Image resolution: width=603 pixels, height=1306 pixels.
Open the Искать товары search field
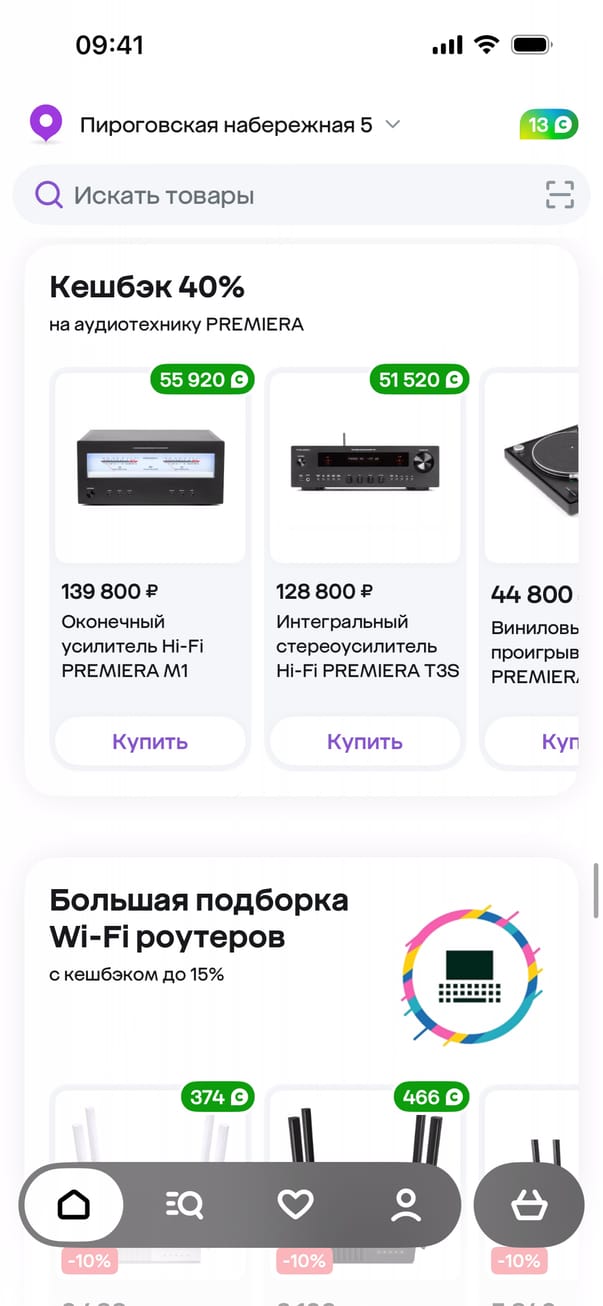pyautogui.click(x=280, y=195)
